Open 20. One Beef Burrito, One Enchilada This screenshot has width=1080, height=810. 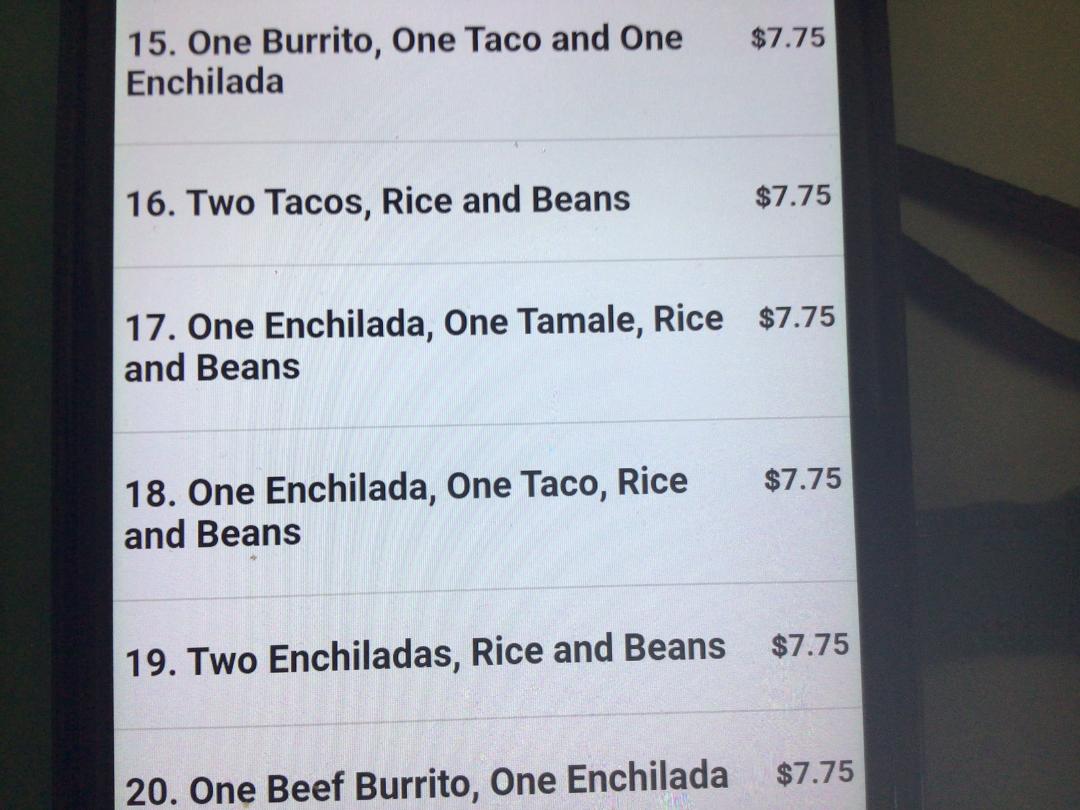pyautogui.click(x=427, y=783)
